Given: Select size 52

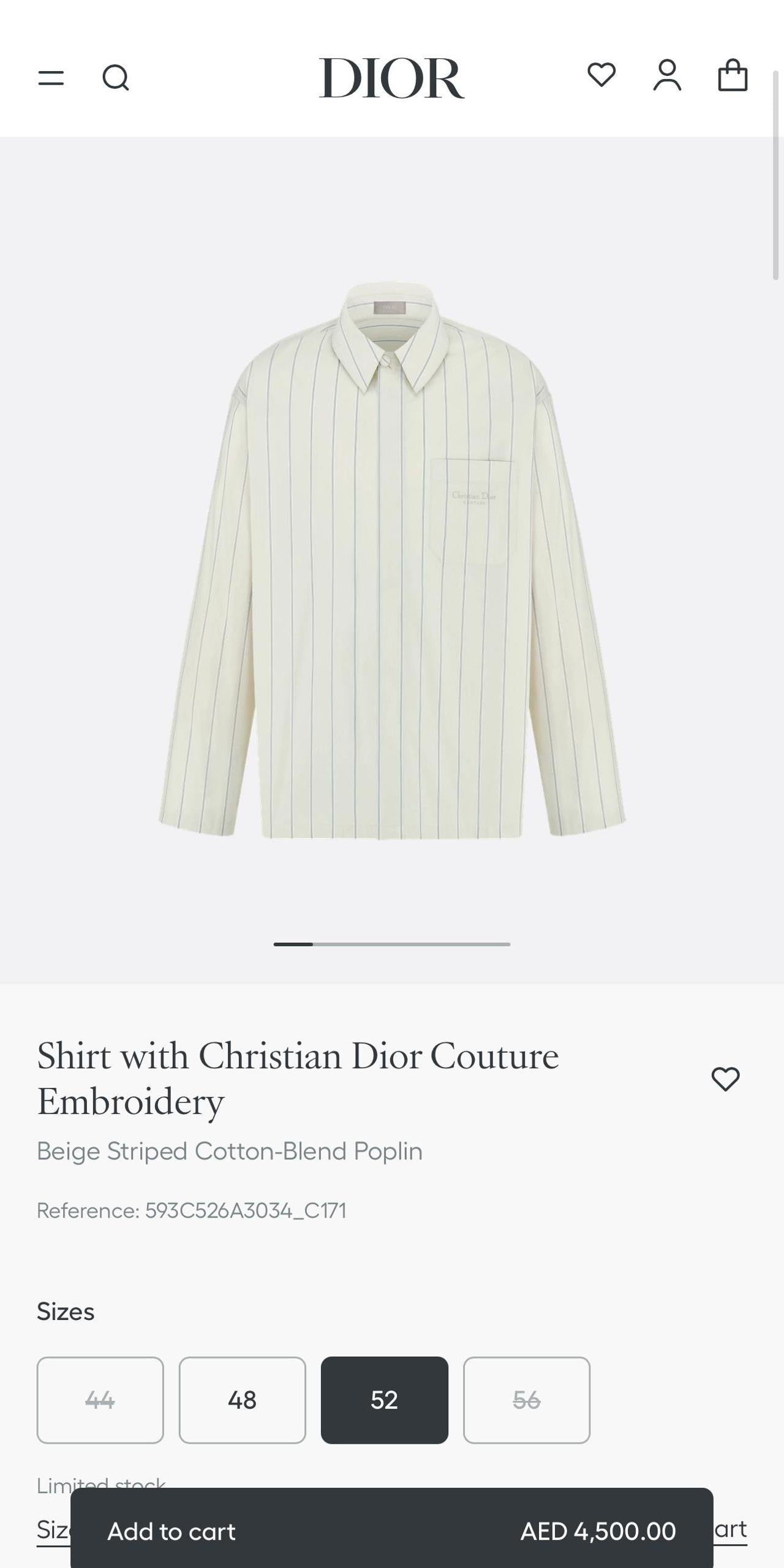Looking at the screenshot, I should pyautogui.click(x=384, y=1400).
